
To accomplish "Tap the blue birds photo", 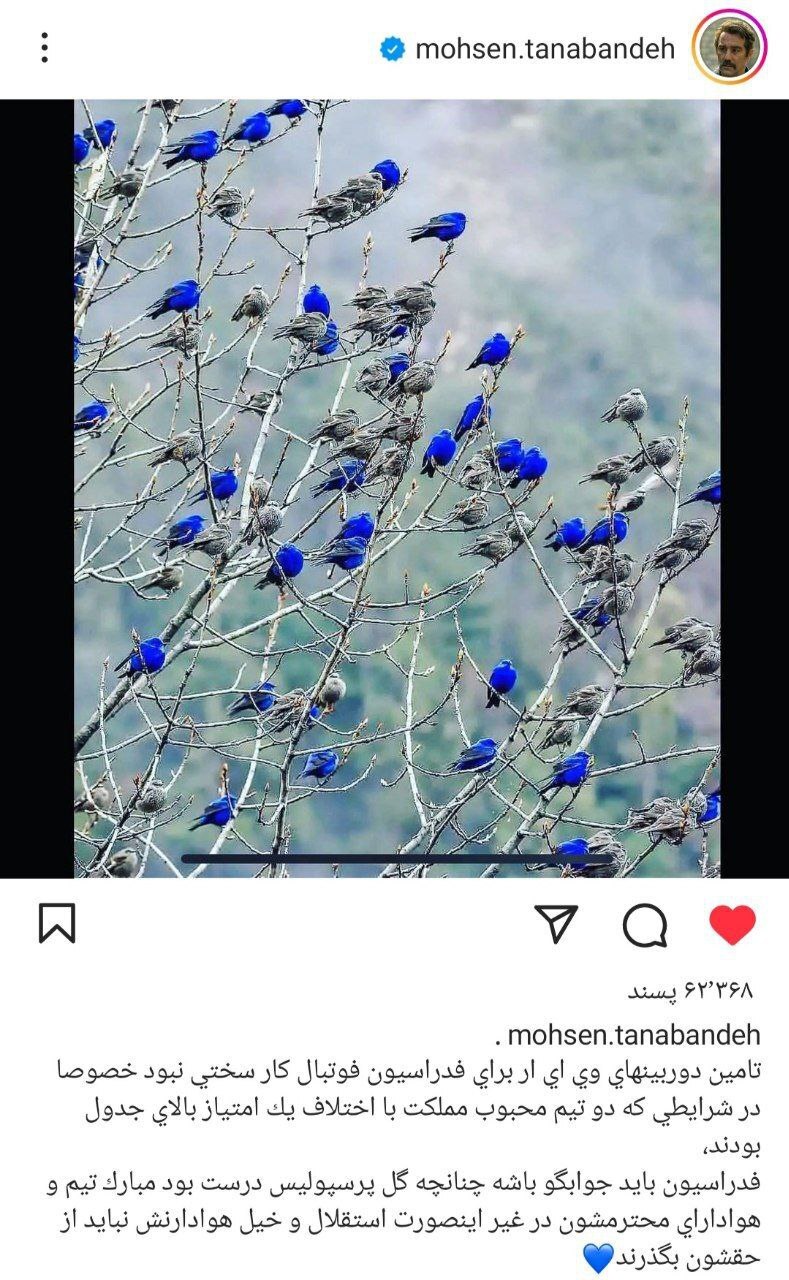I will pyautogui.click(x=395, y=480).
